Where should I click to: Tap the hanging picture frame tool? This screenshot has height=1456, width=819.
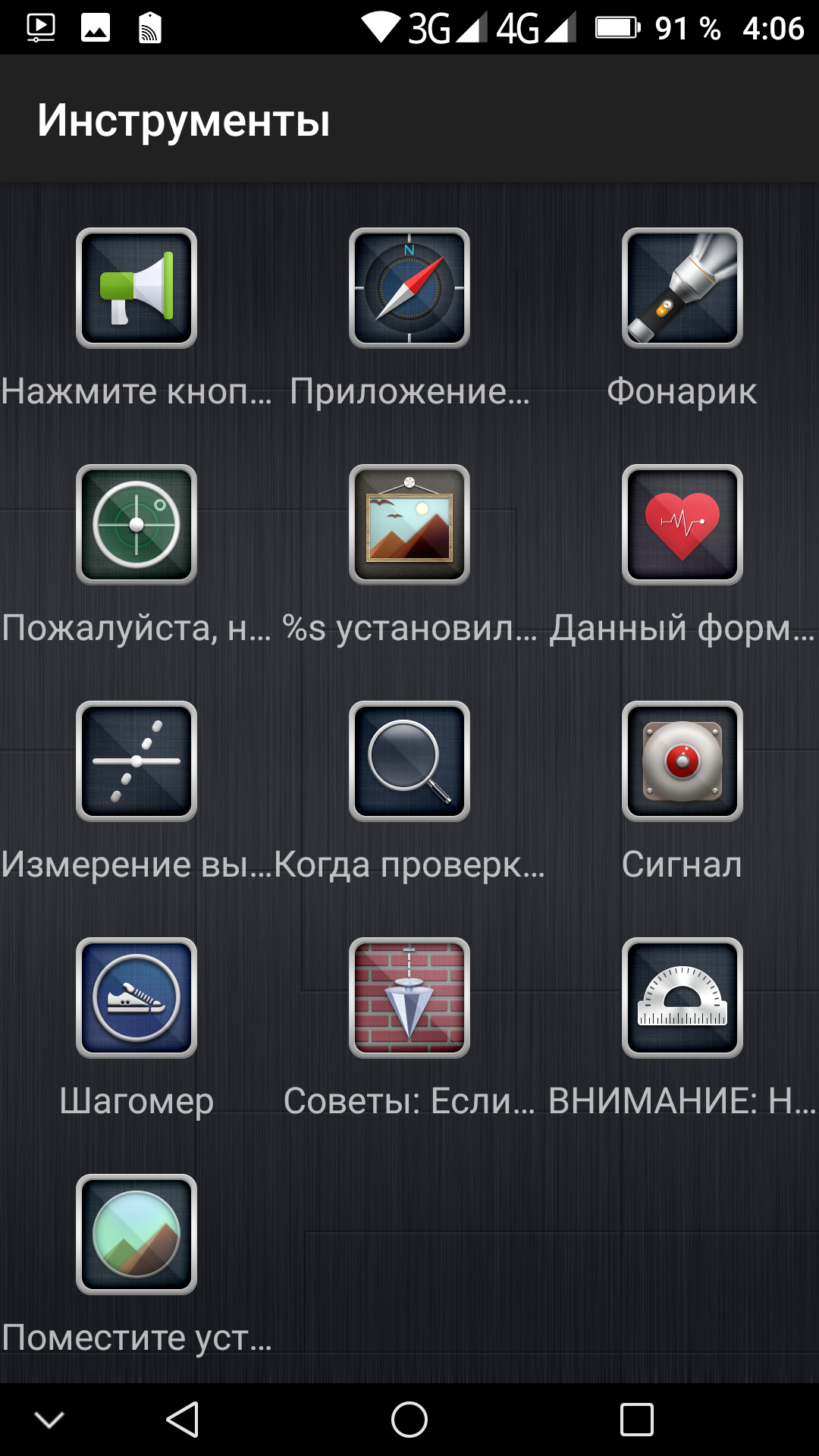tap(409, 525)
